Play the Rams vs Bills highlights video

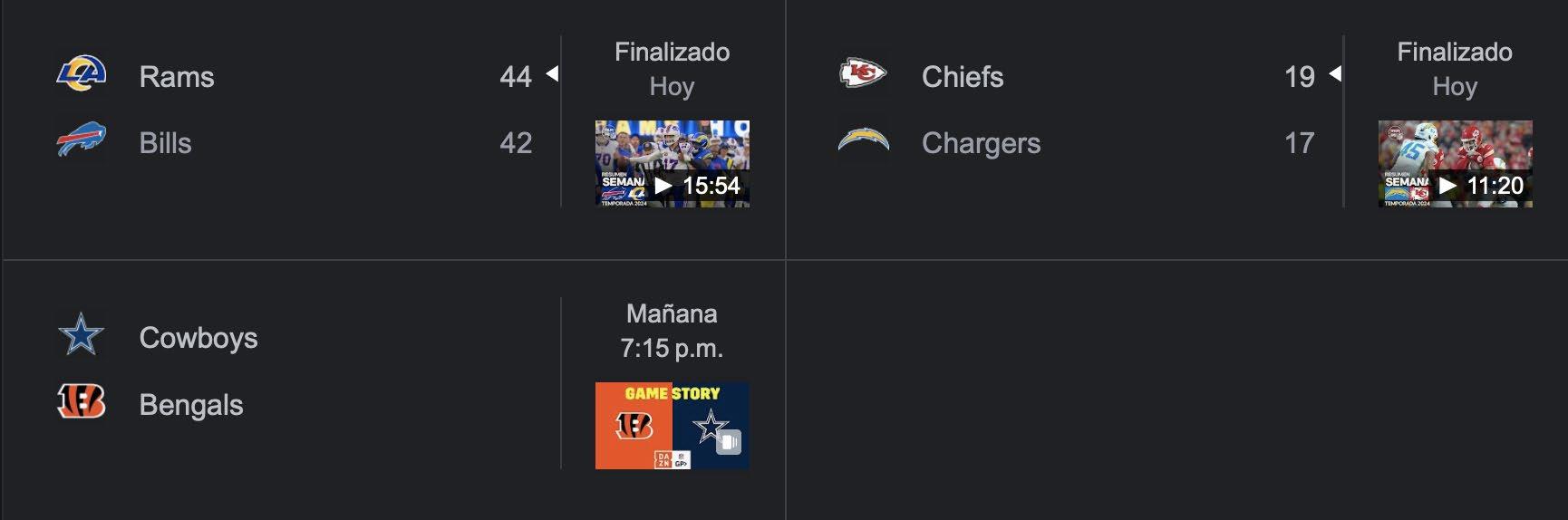[672, 164]
